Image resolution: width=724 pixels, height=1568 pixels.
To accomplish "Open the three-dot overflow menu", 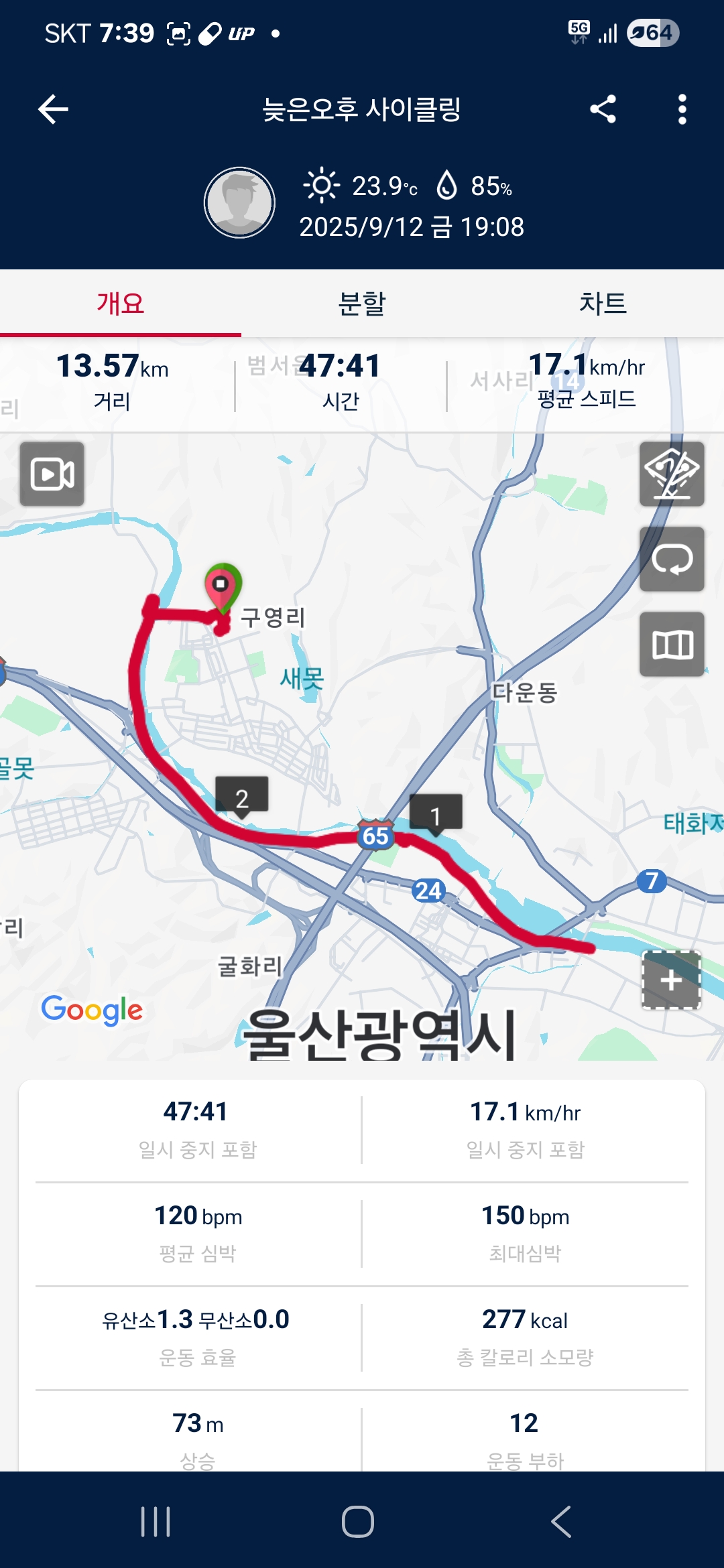I will 682,109.
